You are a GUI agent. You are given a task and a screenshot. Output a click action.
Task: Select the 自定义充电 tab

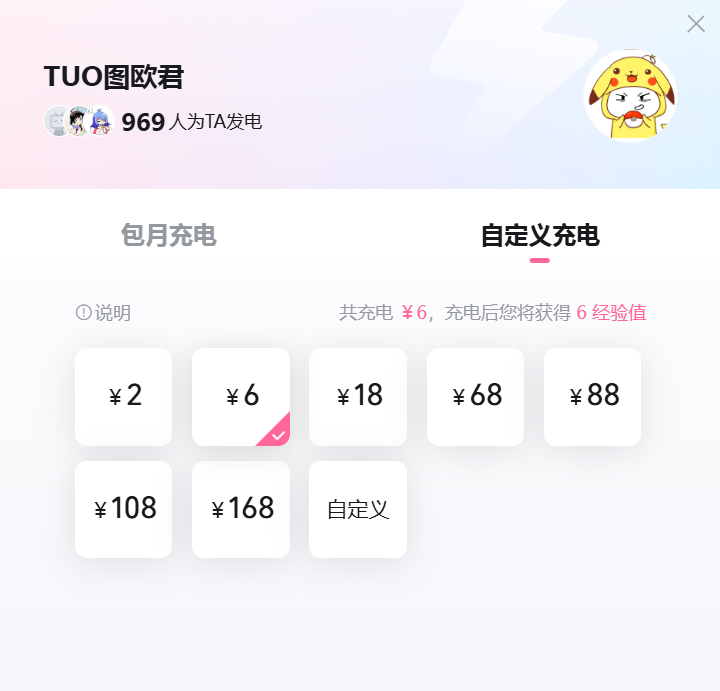(540, 236)
